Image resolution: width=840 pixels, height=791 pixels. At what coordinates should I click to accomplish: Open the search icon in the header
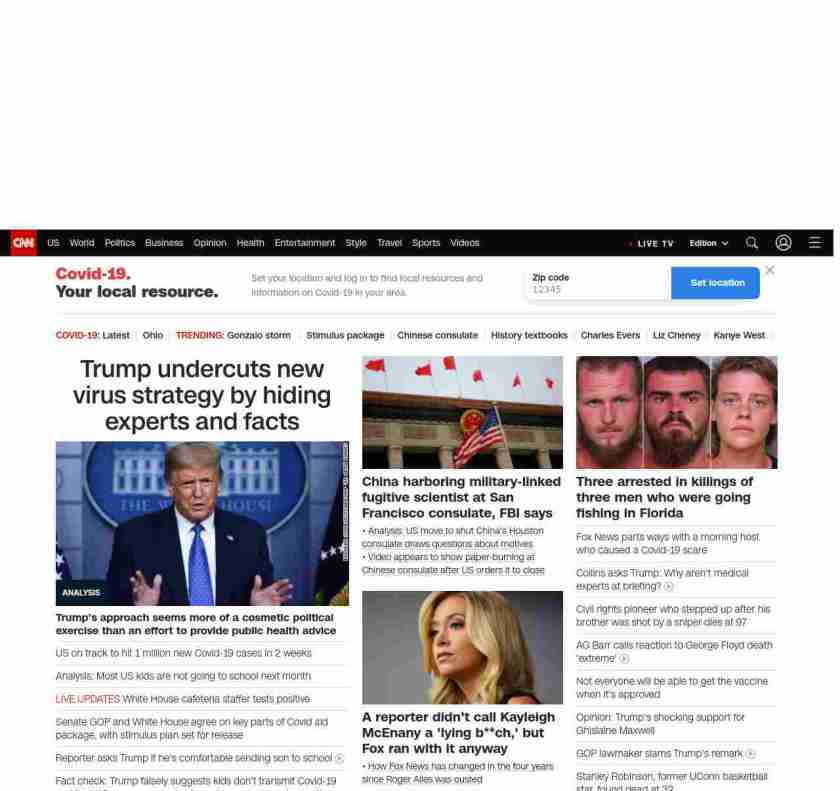[x=752, y=243]
